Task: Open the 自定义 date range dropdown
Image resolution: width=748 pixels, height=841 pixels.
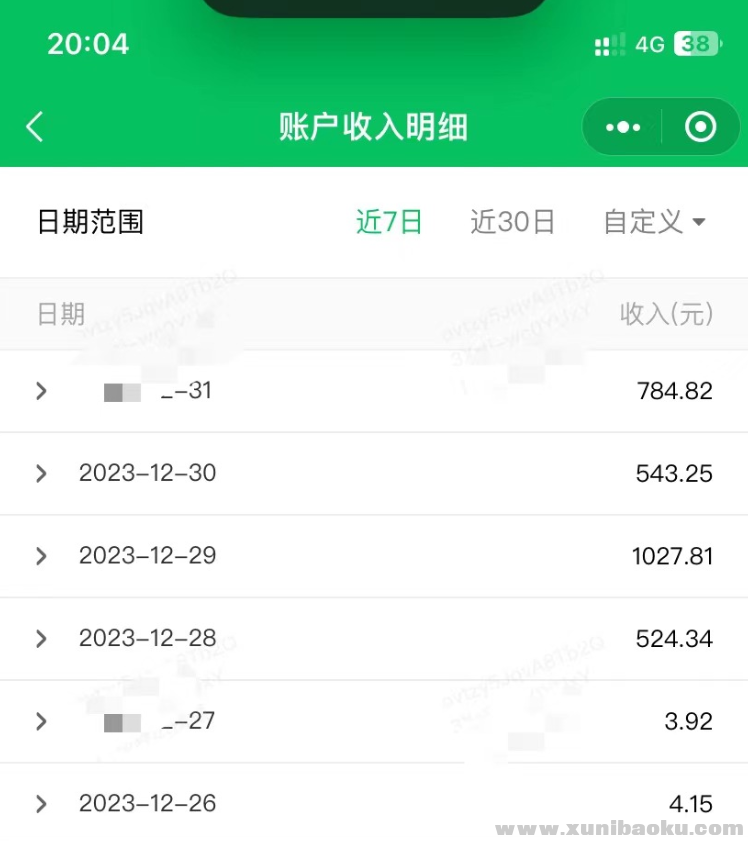Action: click(655, 221)
